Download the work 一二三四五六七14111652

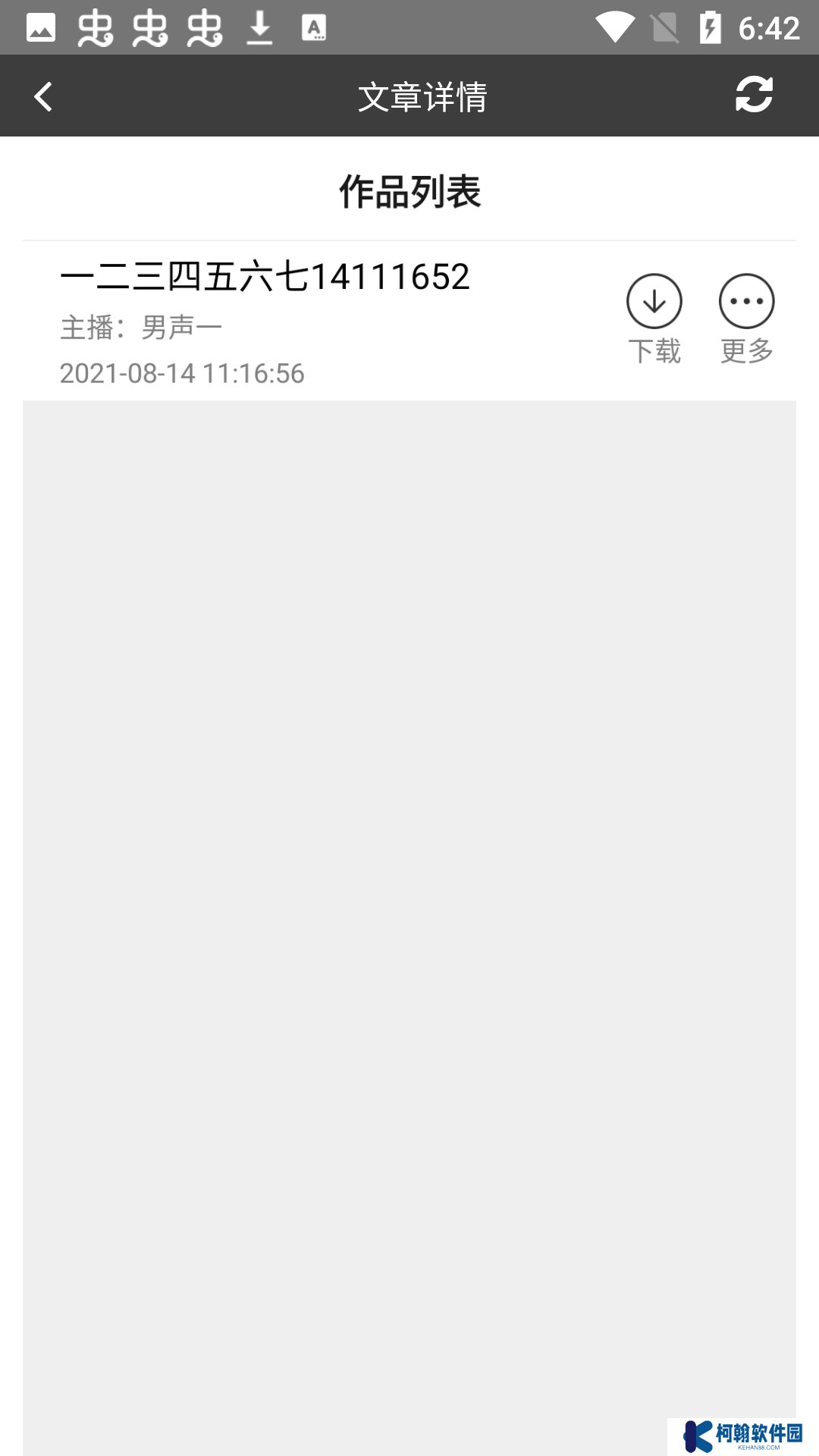pyautogui.click(x=654, y=318)
